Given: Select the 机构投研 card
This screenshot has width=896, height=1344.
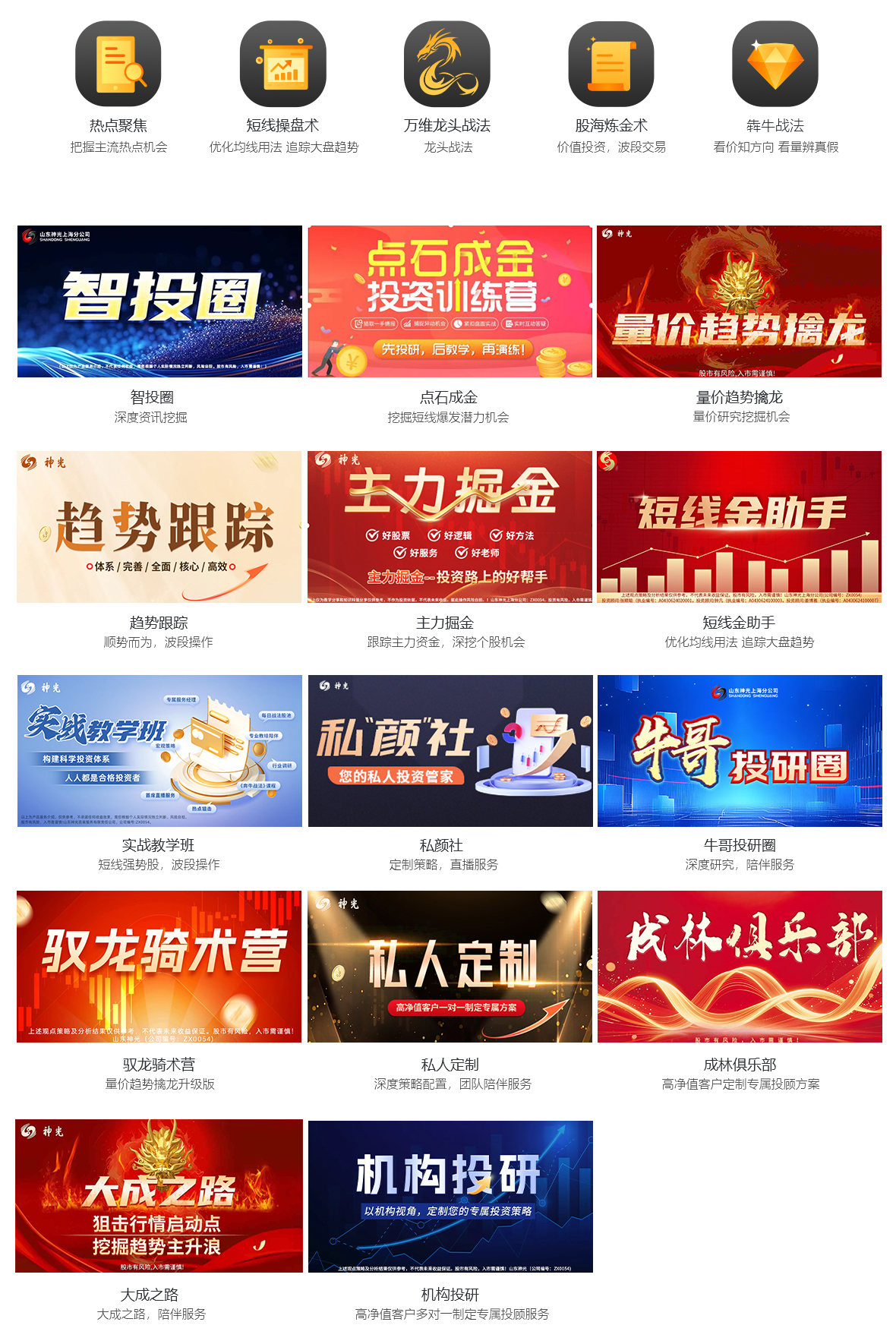Looking at the screenshot, I should (x=450, y=1196).
